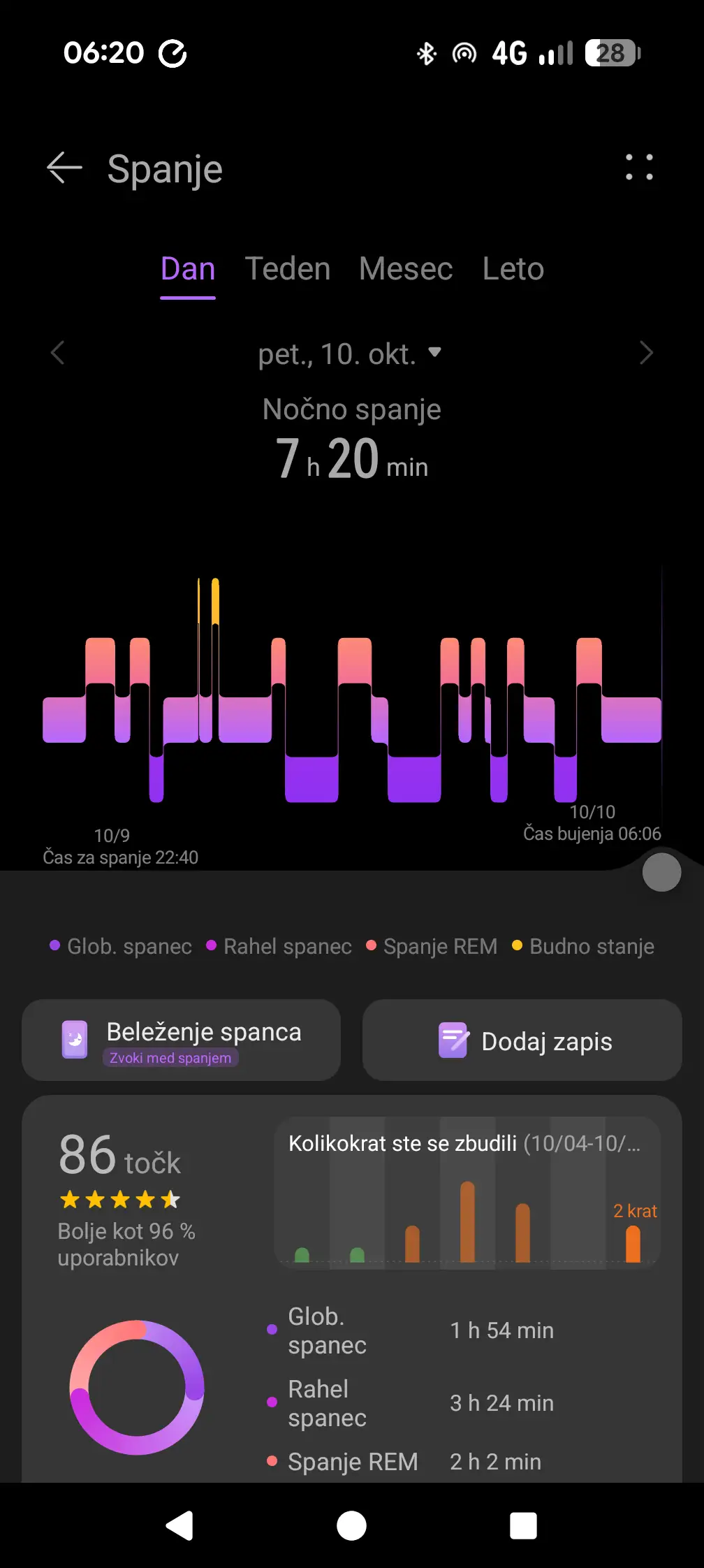Viewport: 704px width, 1568px height.
Task: Tap the system back button
Action: [x=179, y=1525]
